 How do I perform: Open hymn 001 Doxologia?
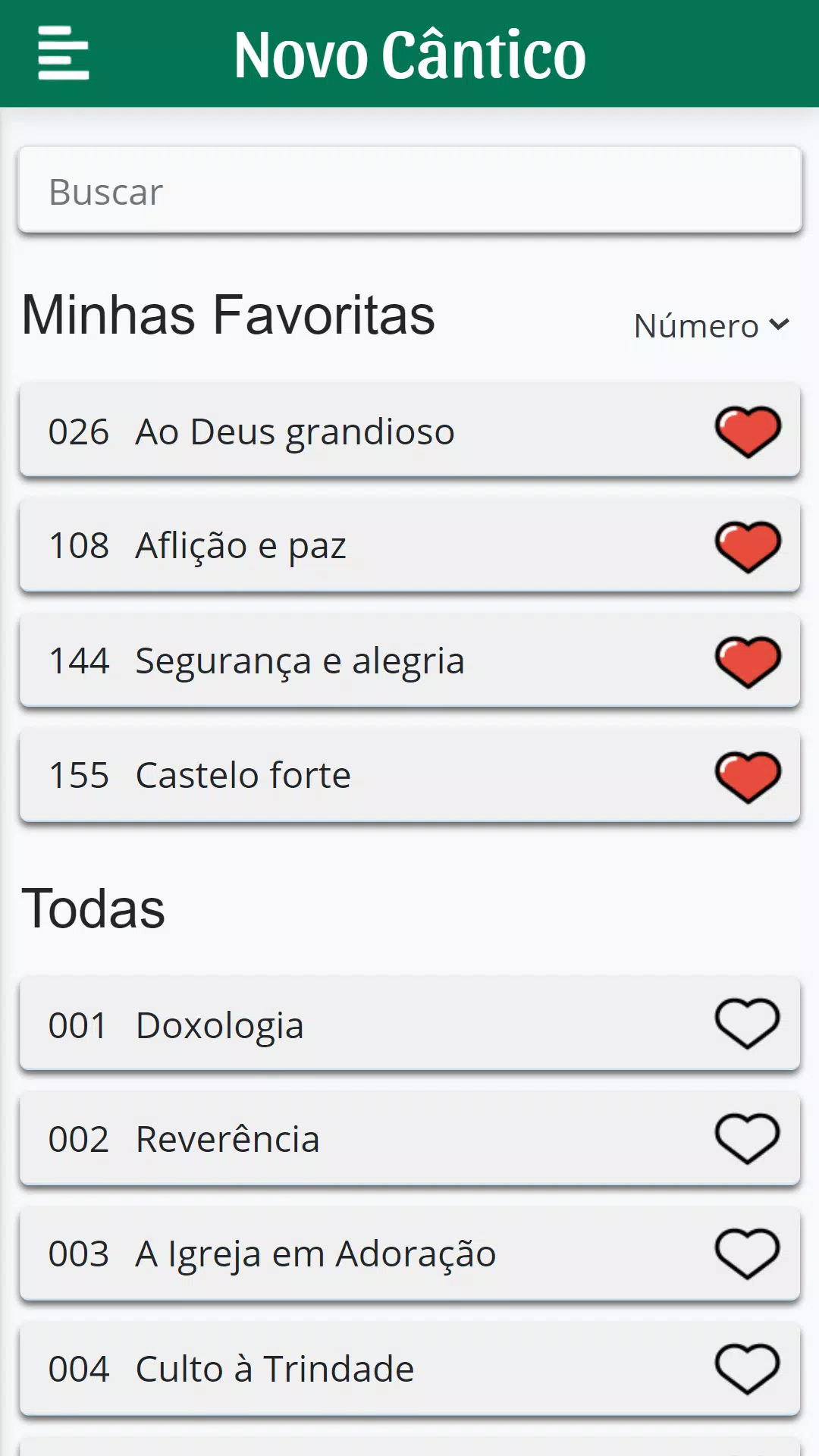click(409, 1025)
